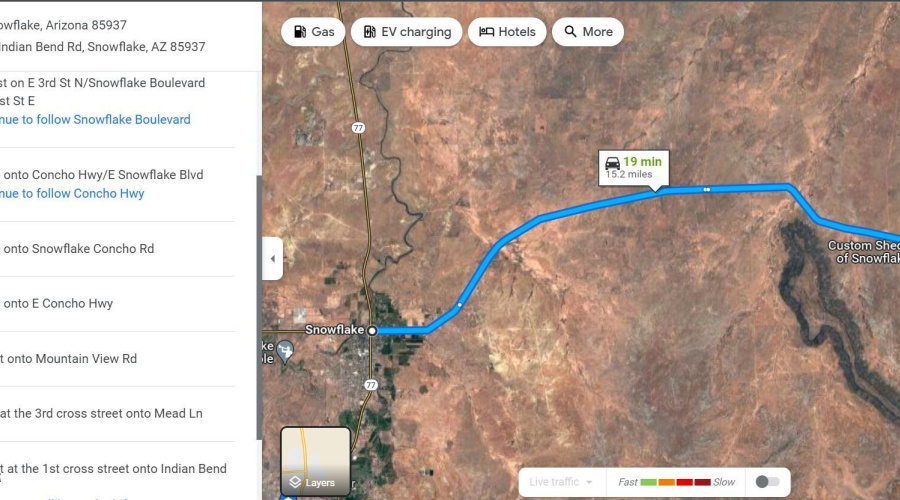
Task: Expand the Live traffic dropdown
Action: [560, 482]
